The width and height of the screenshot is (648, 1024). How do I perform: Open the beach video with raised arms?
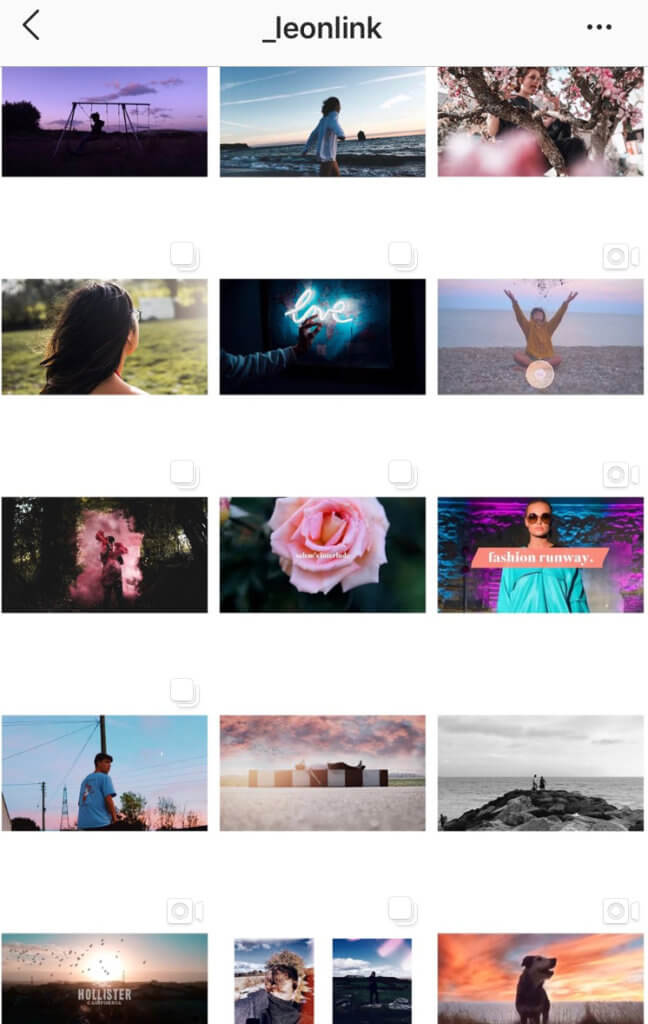tap(540, 336)
